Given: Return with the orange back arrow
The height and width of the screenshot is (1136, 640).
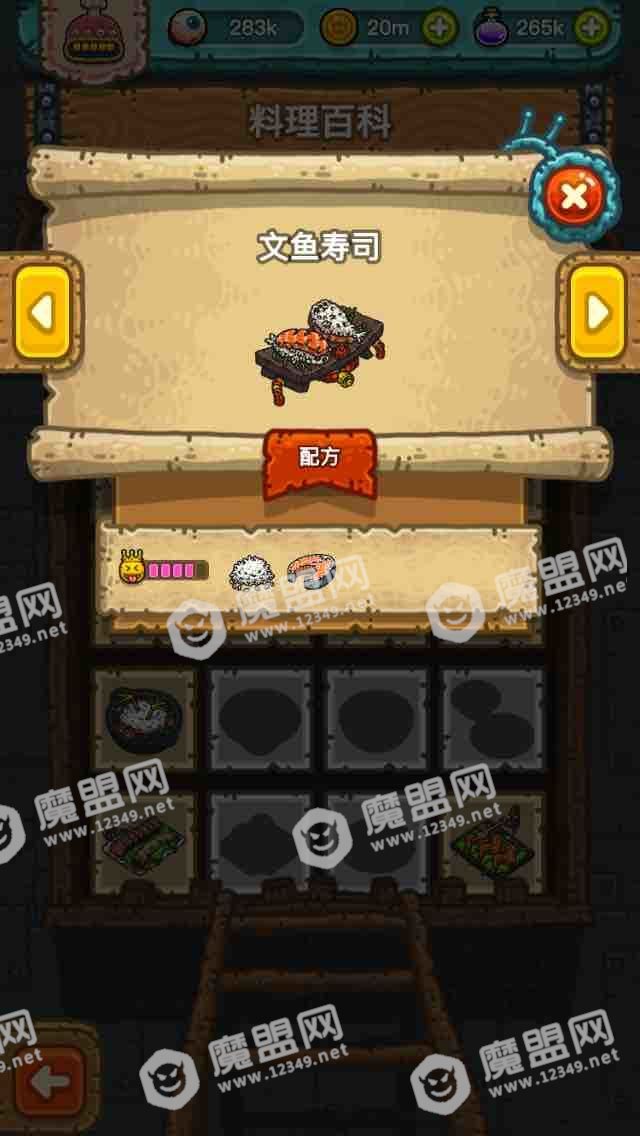Looking at the screenshot, I should coord(48,1080).
